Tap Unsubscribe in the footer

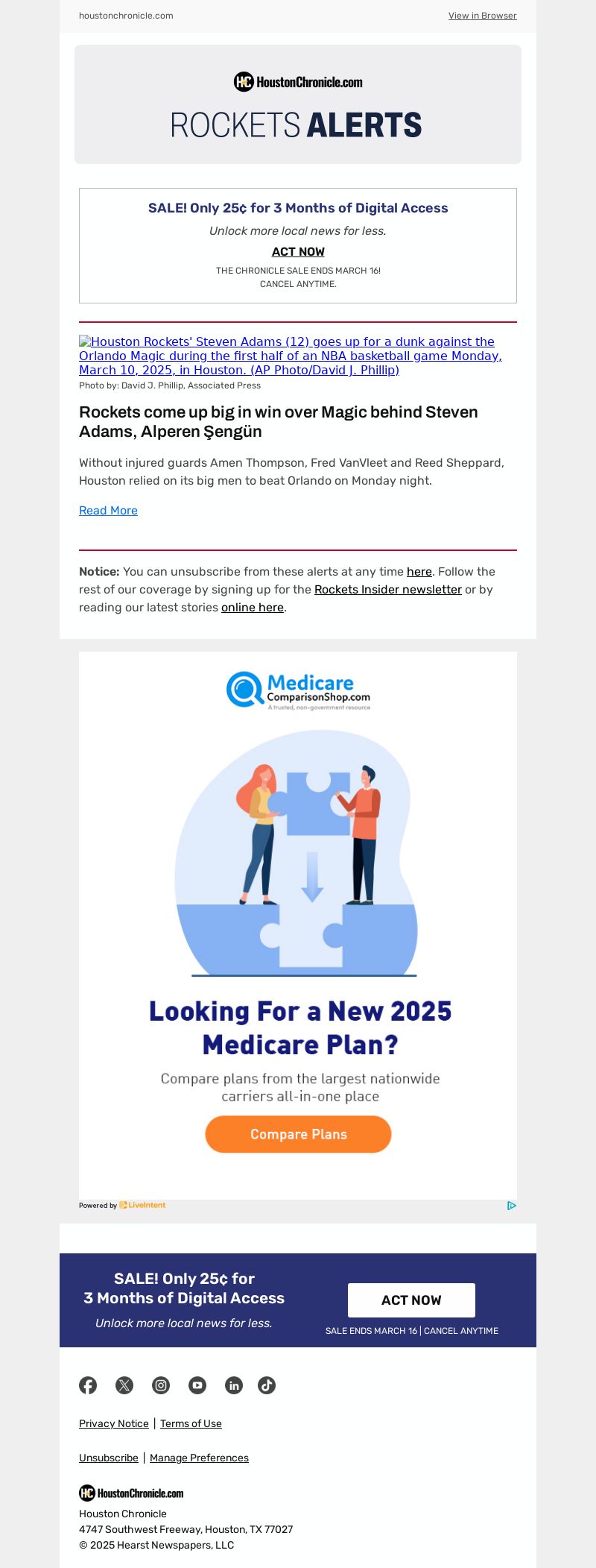tap(109, 1458)
